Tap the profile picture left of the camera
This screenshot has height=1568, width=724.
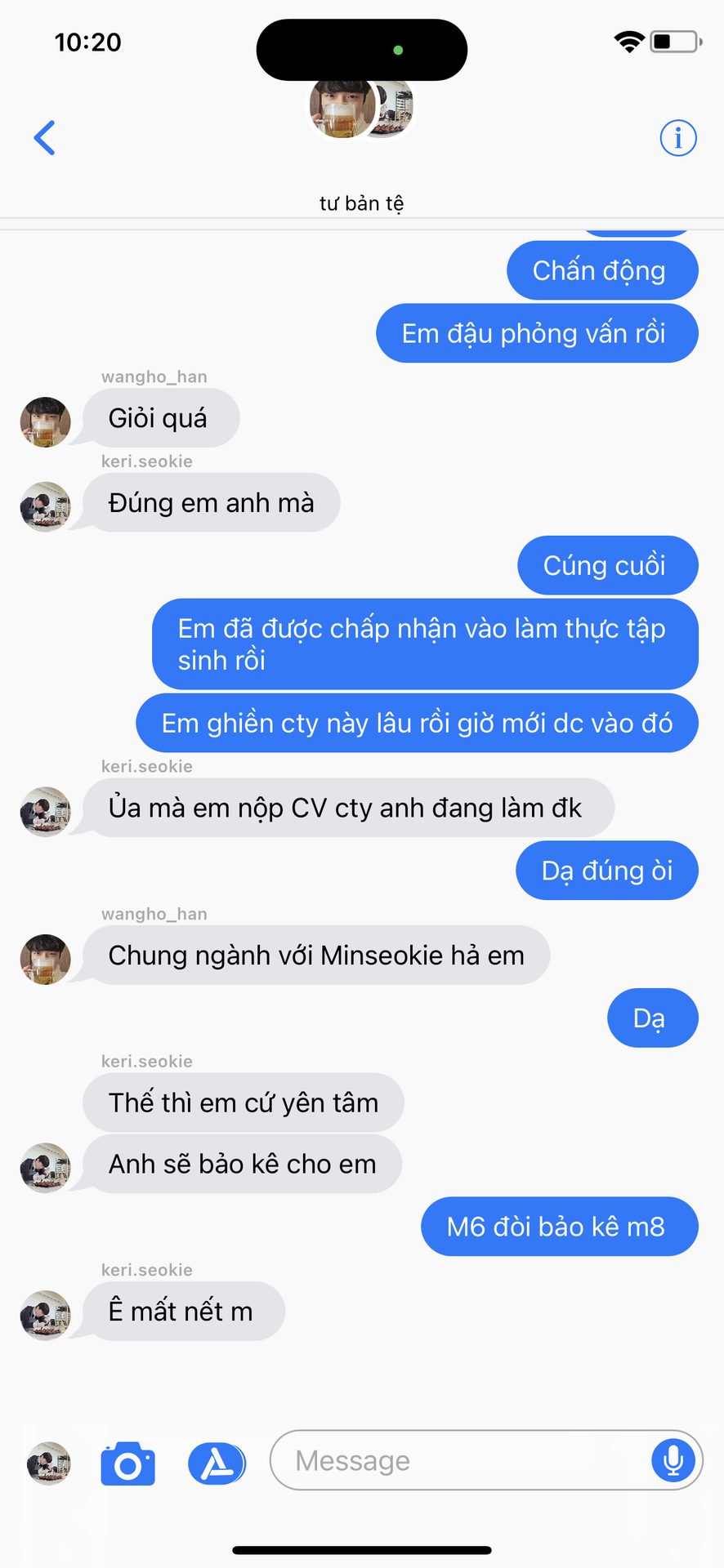(49, 1463)
